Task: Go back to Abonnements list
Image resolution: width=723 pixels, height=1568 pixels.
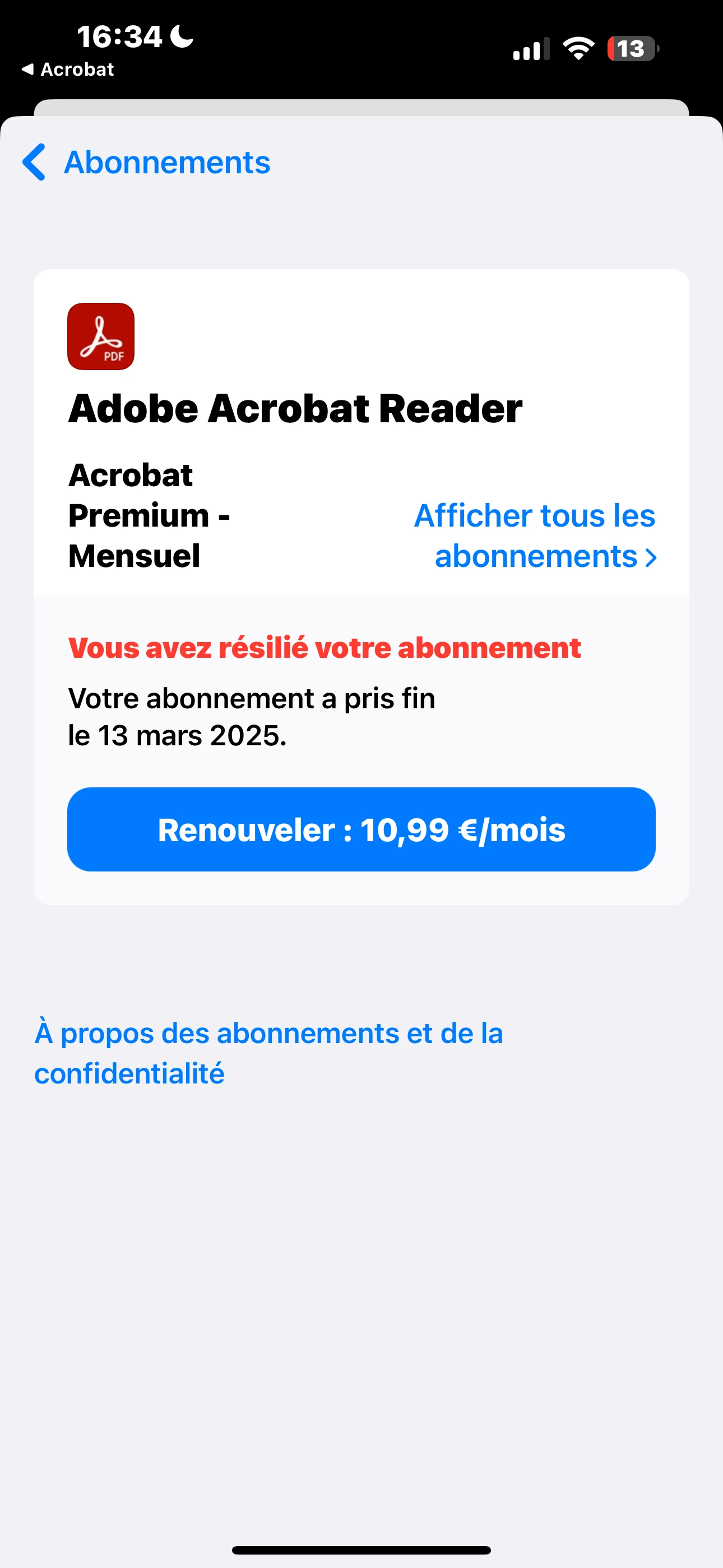Action: [146, 163]
